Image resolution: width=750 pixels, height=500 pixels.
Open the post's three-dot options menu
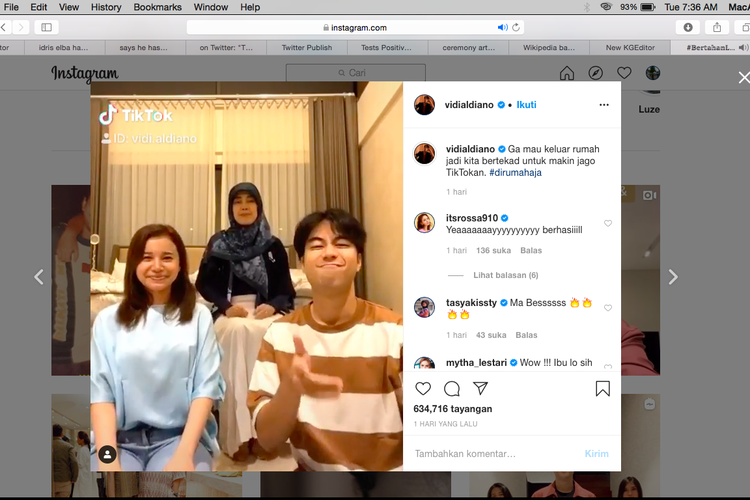(603, 105)
